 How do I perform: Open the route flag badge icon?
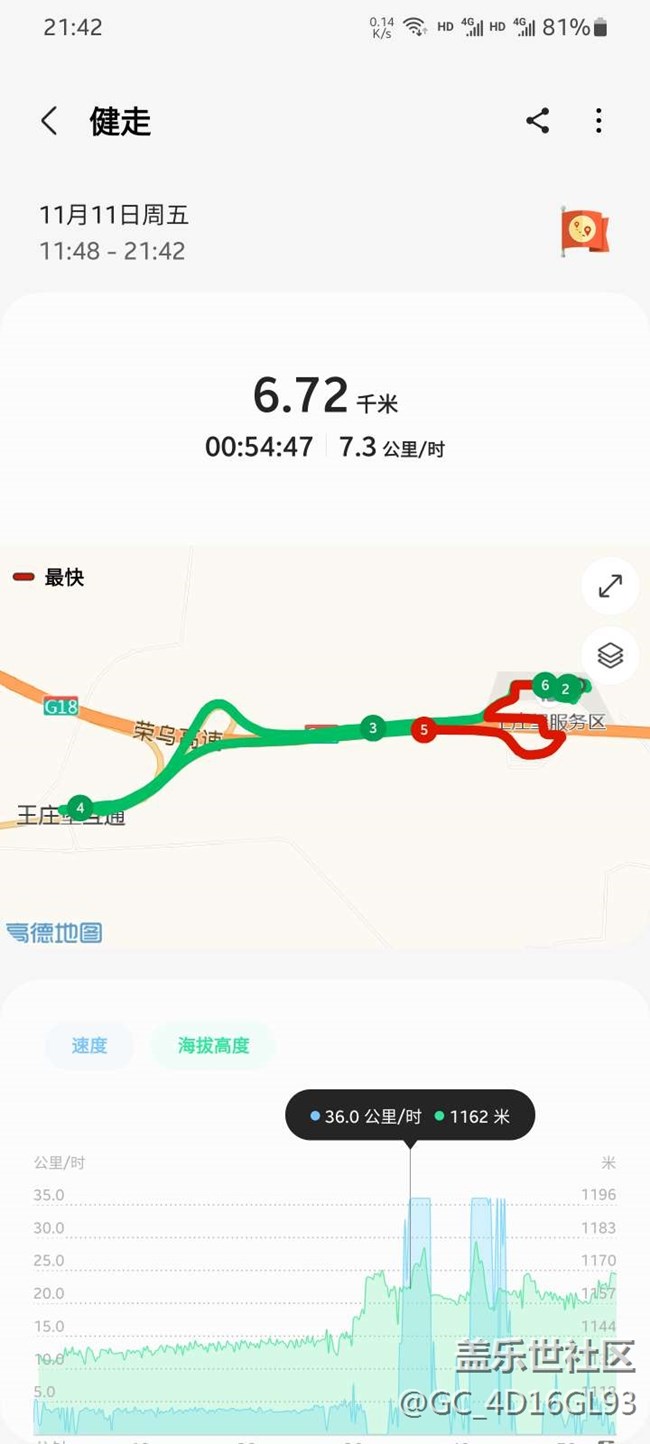pos(585,231)
